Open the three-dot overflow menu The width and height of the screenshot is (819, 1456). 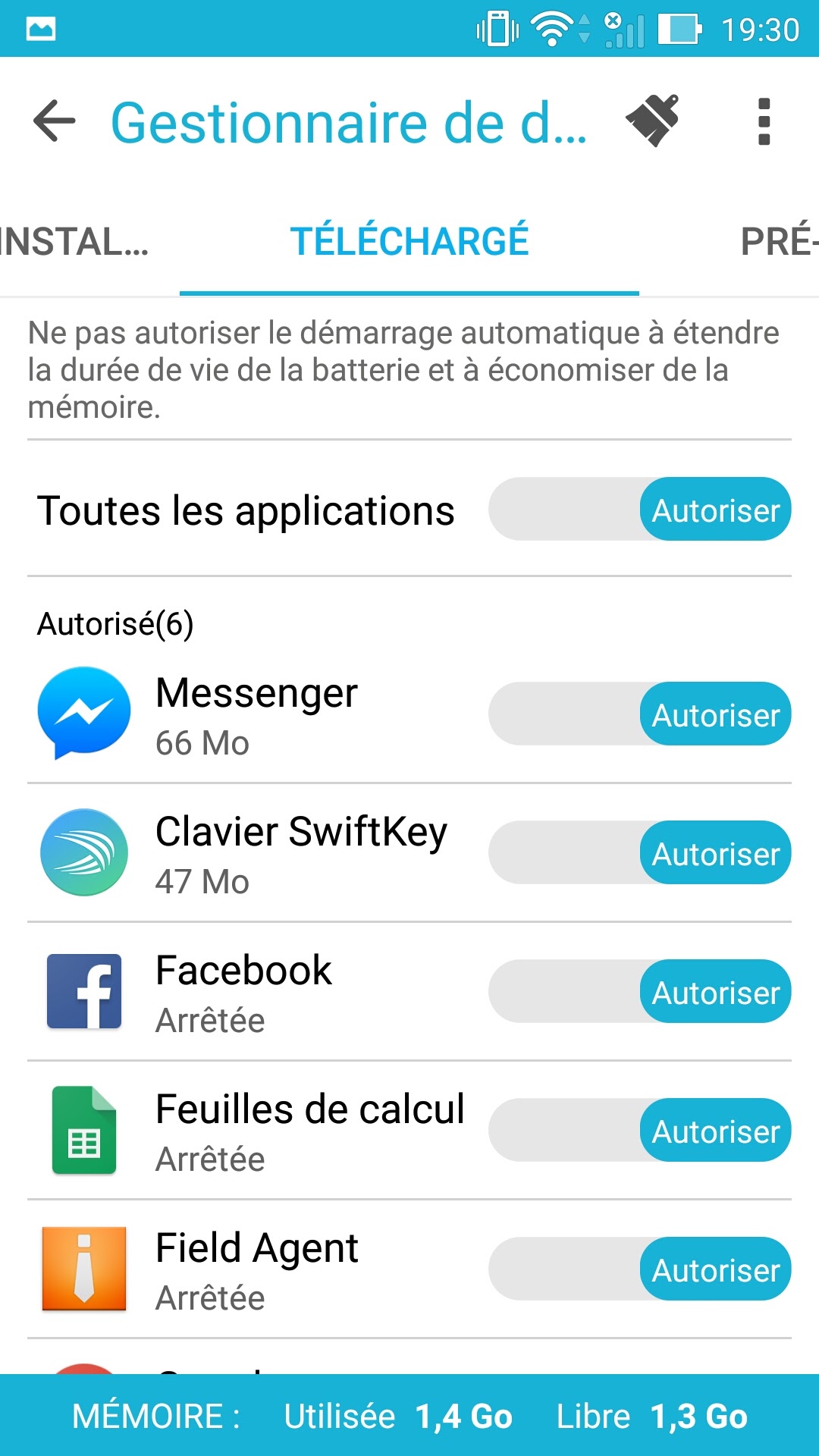(x=764, y=121)
